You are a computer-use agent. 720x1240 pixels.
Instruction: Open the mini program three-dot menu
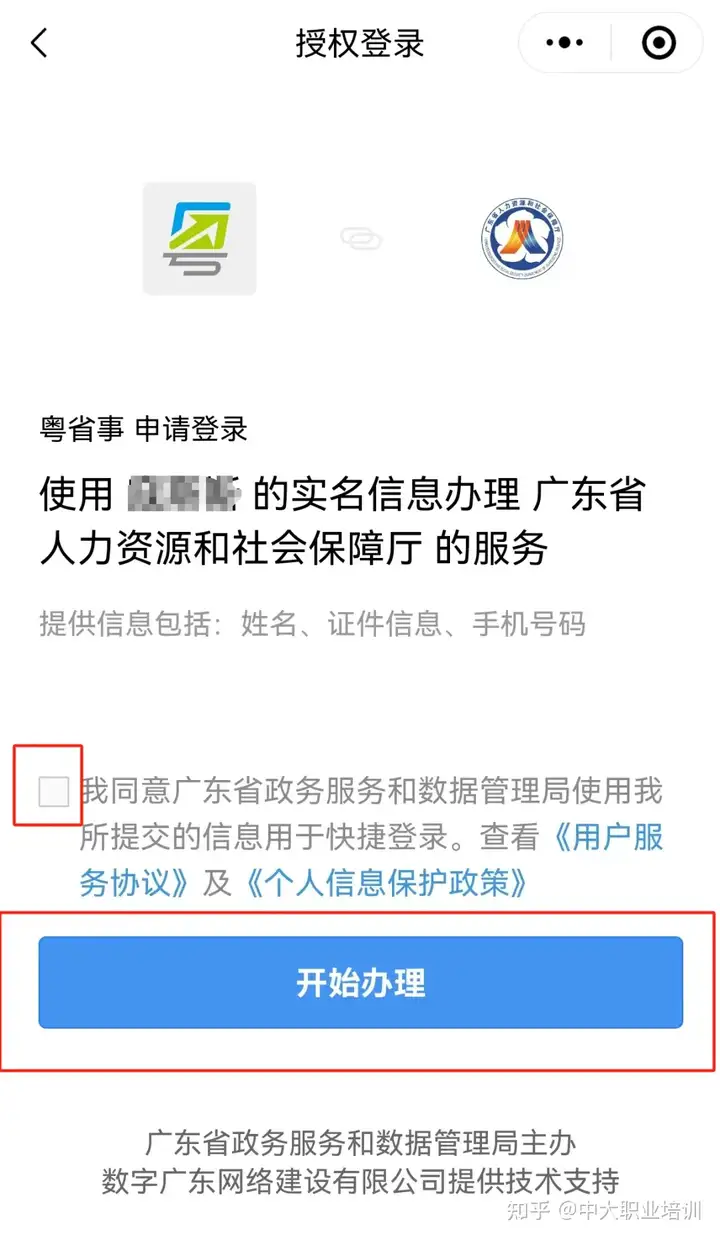565,43
